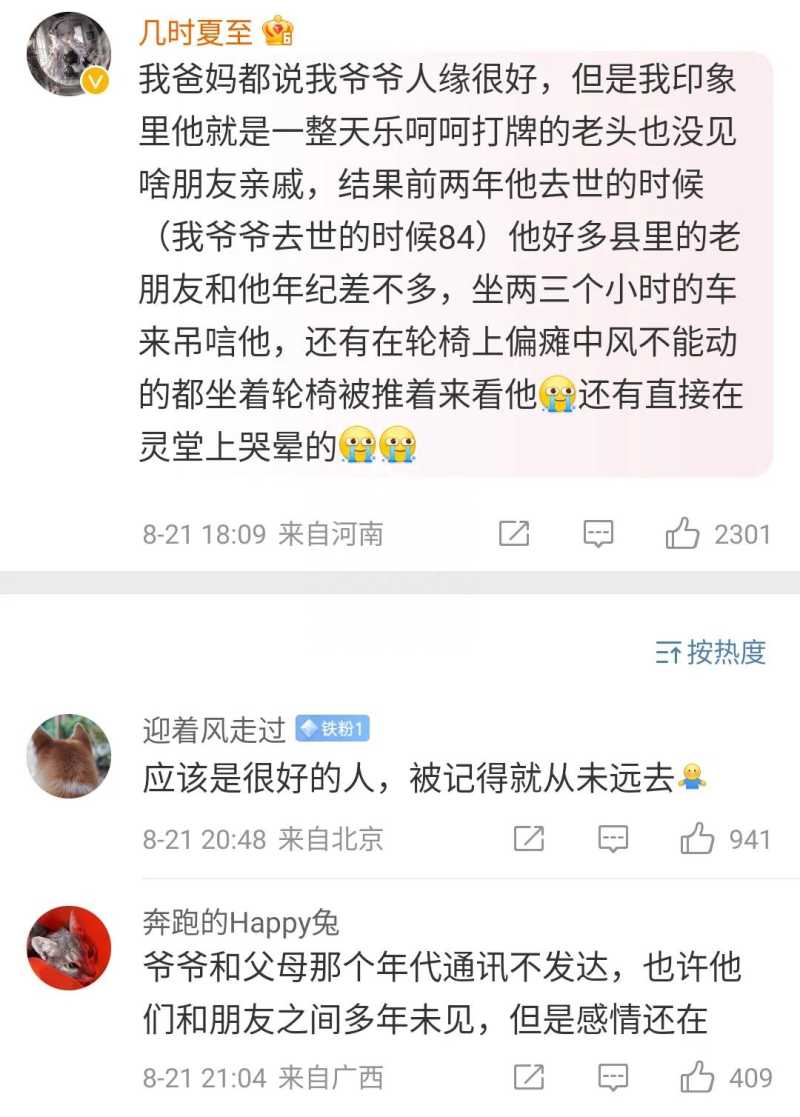Like 迎着风走过's reply
Viewport: 800px width, 1117px height.
[697, 838]
